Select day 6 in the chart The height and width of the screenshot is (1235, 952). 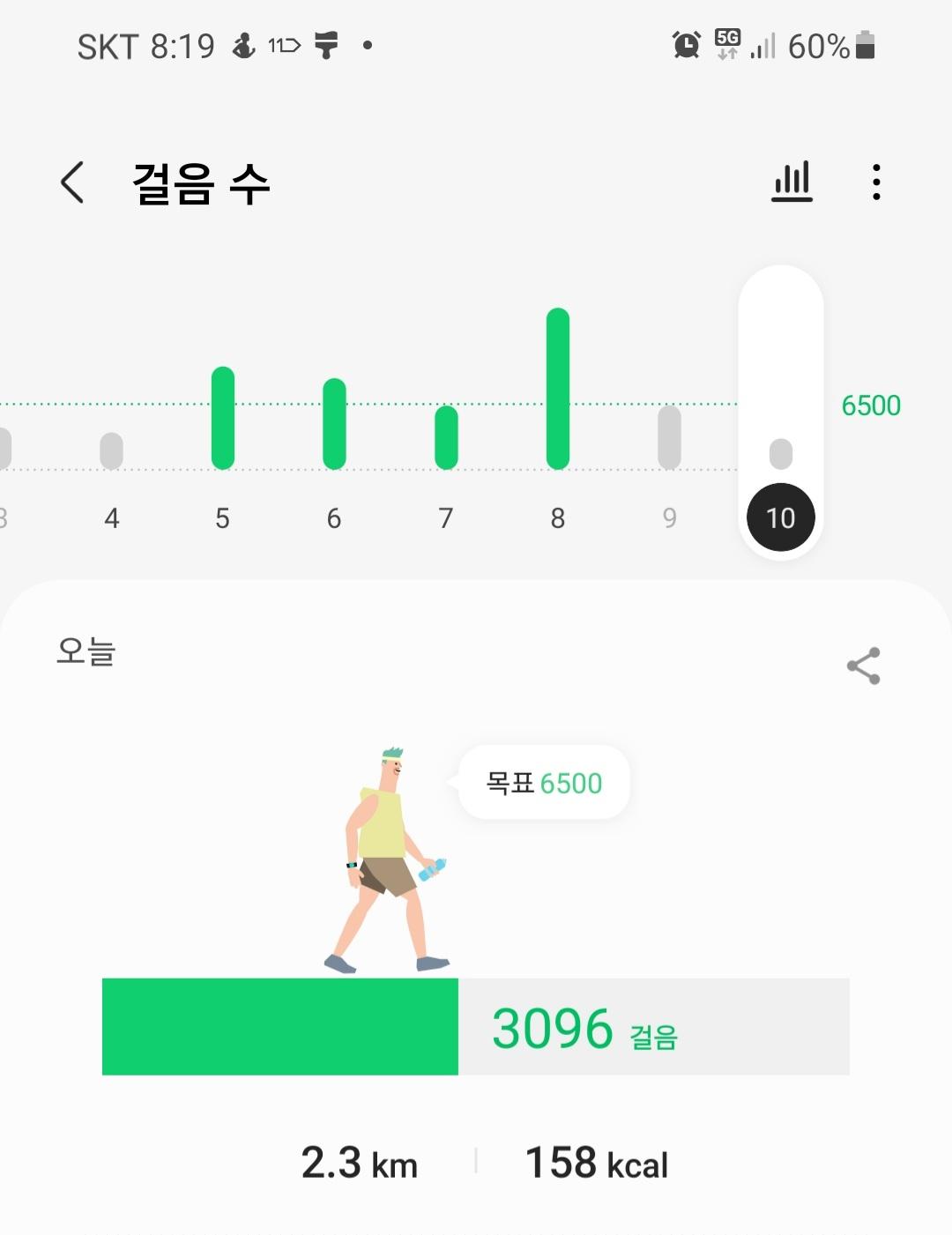pos(334,425)
